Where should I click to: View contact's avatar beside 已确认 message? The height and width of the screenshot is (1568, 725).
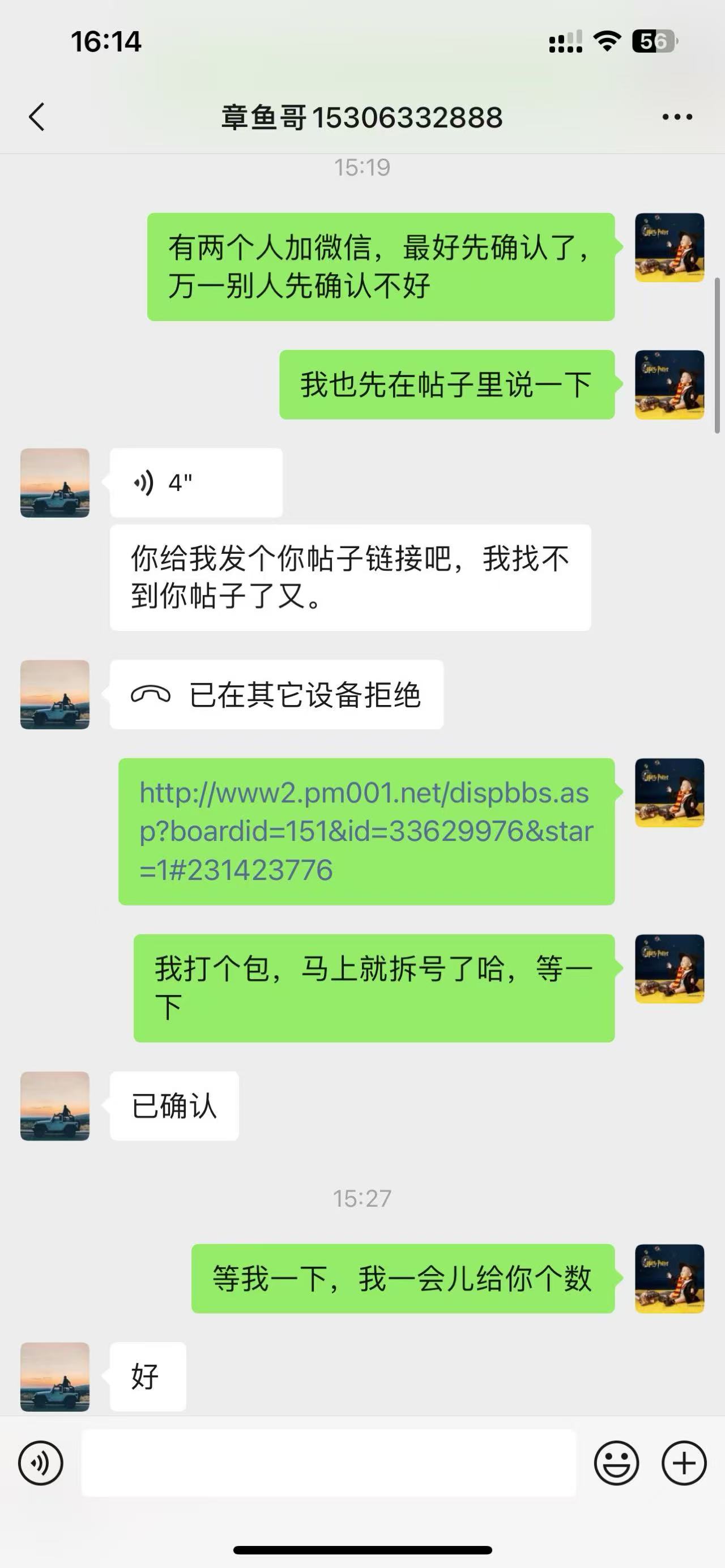point(55,1106)
